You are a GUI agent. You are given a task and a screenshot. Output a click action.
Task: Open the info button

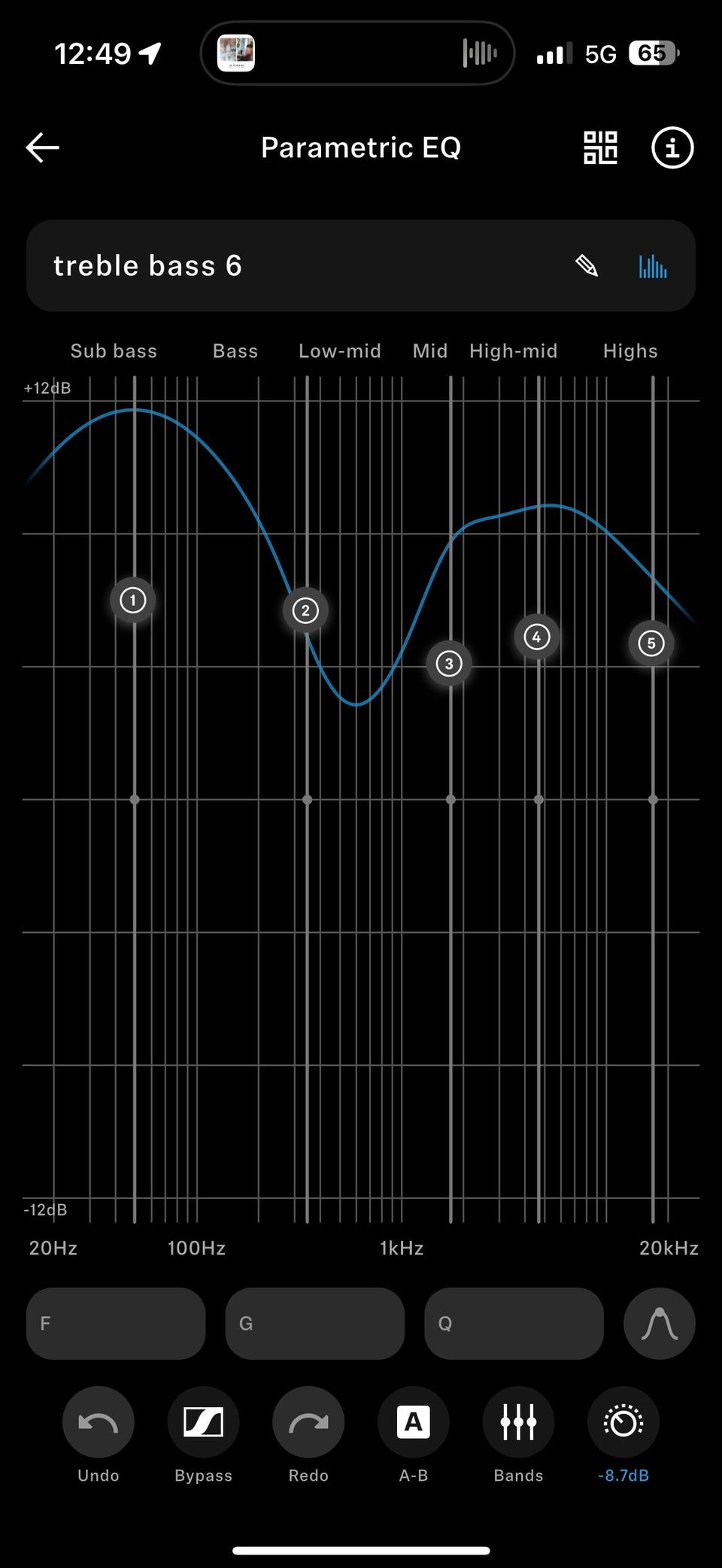pos(672,147)
